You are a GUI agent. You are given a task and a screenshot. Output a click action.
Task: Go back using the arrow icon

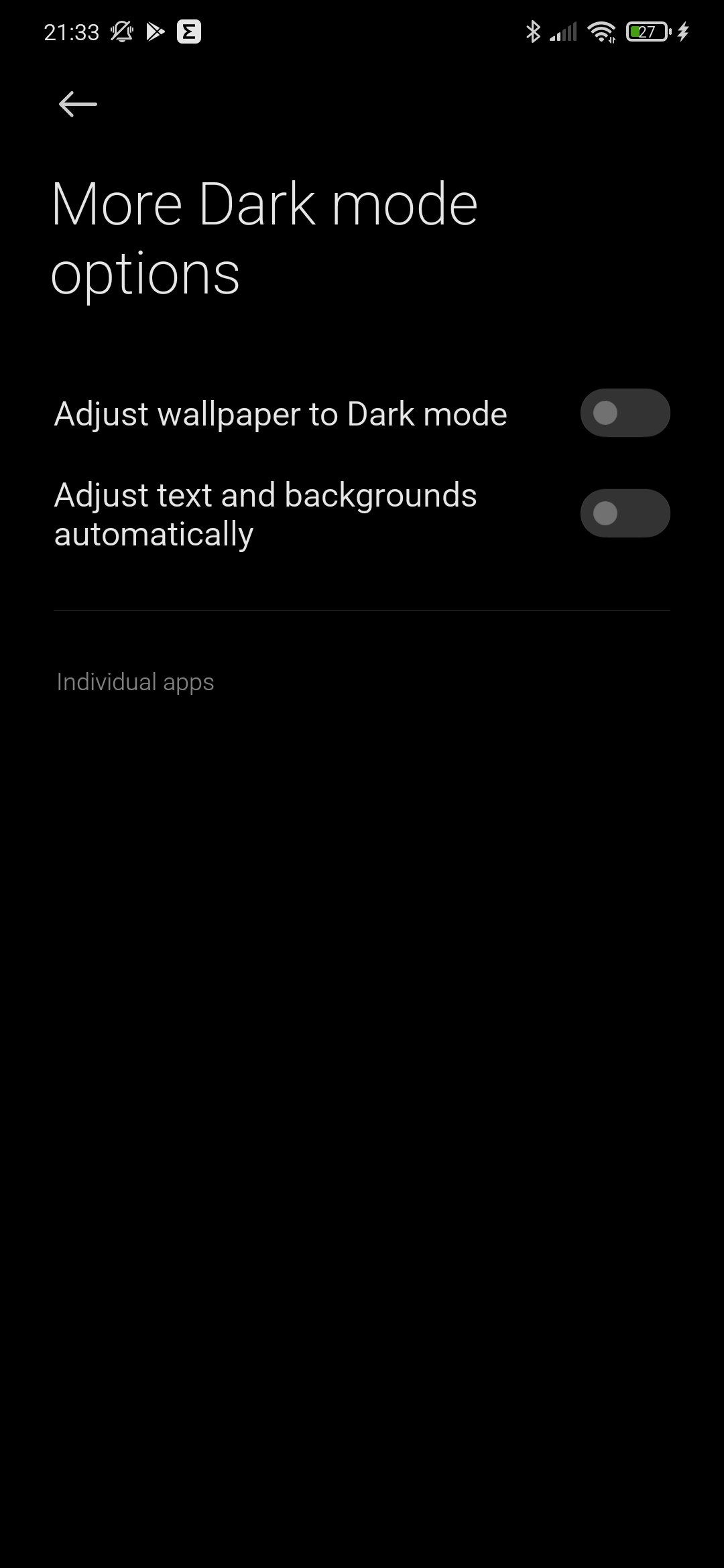point(78,104)
